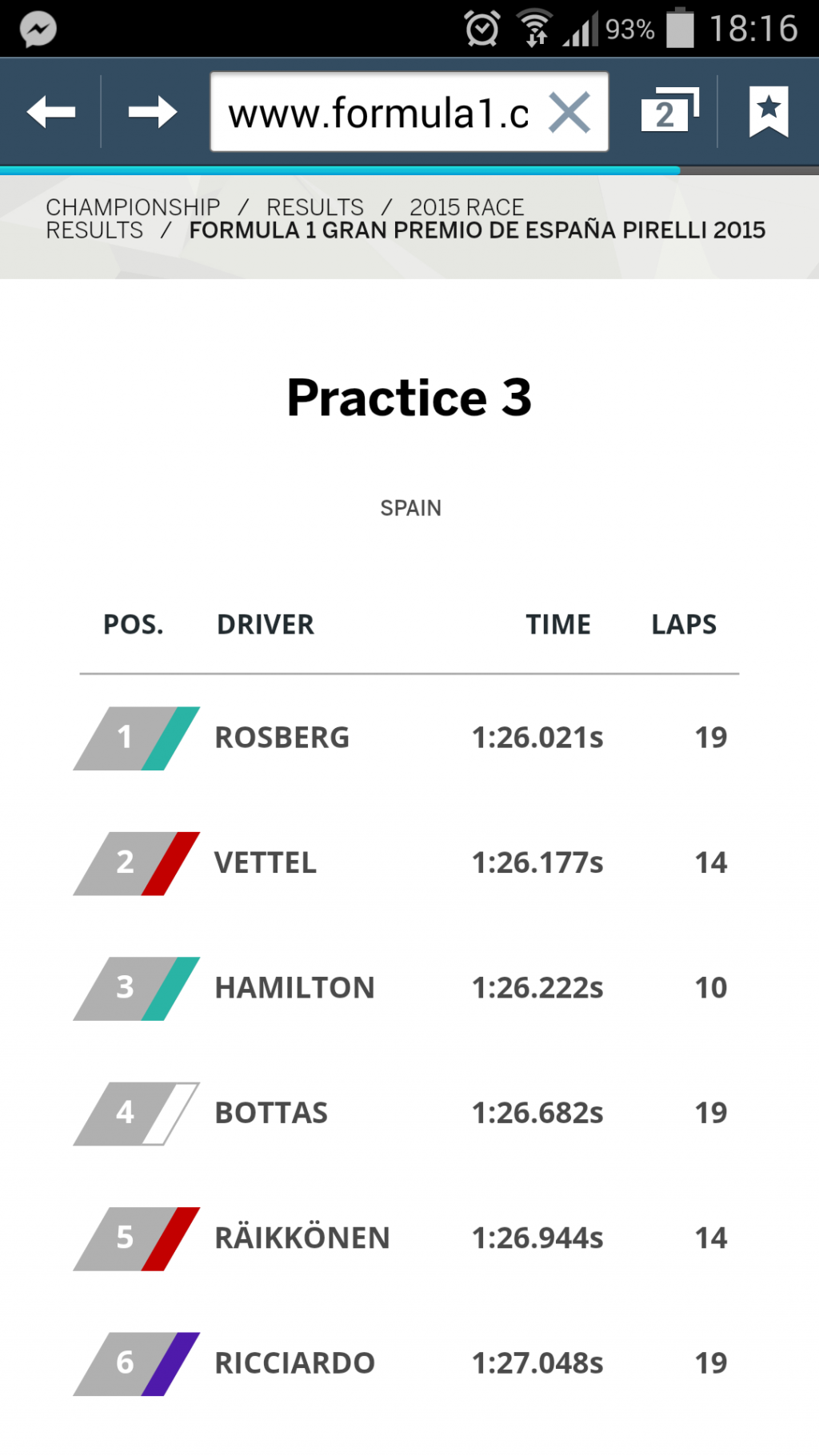
Task: Go back to the previous page
Action: [x=50, y=112]
